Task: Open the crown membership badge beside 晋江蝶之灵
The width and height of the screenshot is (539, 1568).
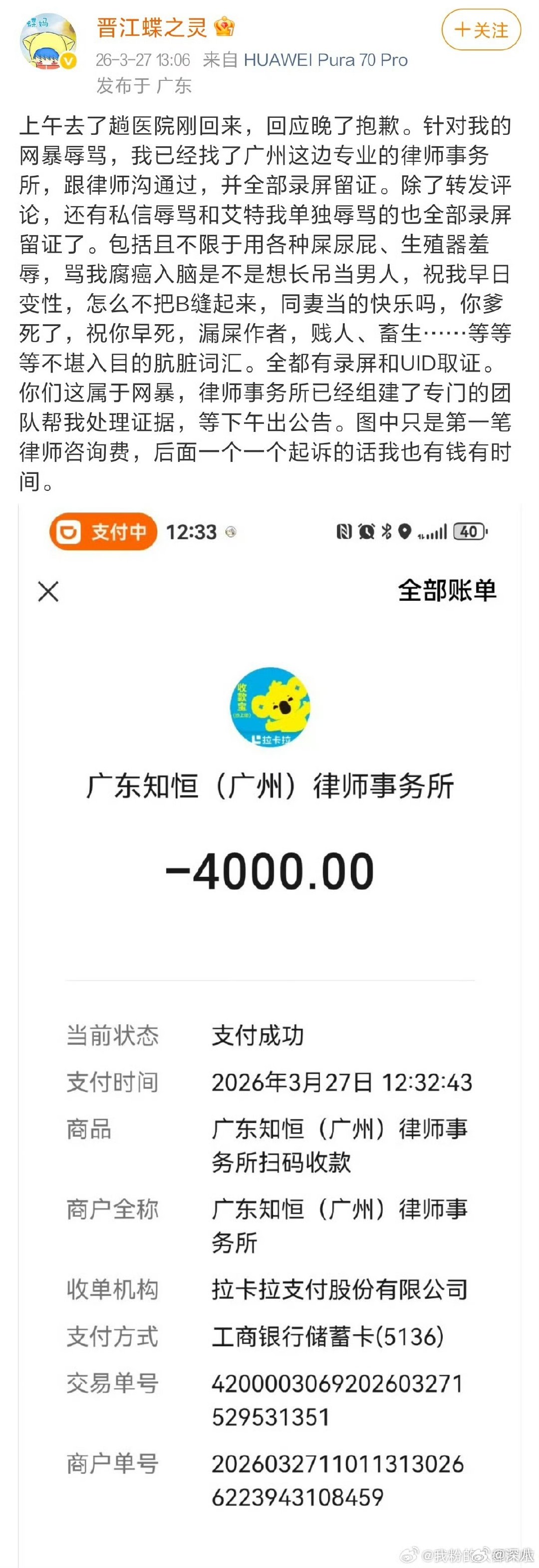Action: click(225, 27)
